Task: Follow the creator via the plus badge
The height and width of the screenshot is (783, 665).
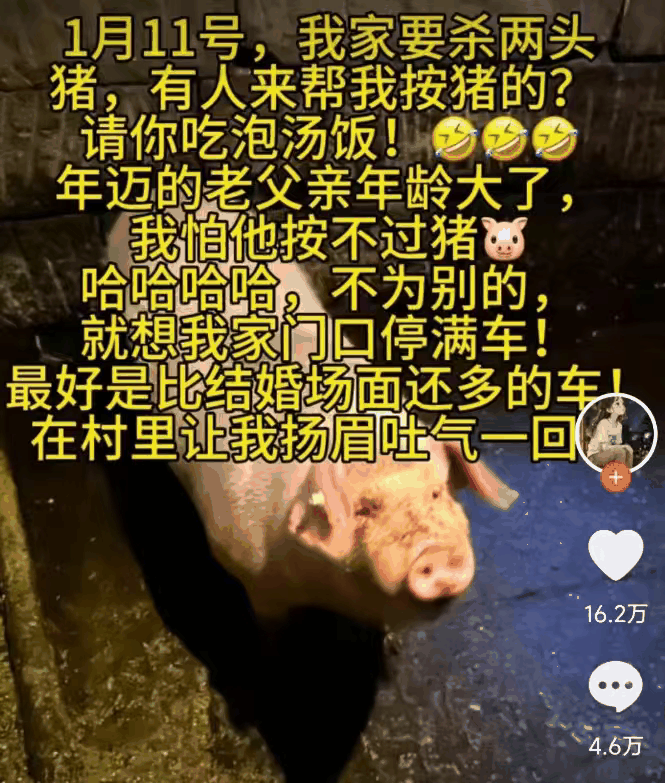Action: pos(616,477)
